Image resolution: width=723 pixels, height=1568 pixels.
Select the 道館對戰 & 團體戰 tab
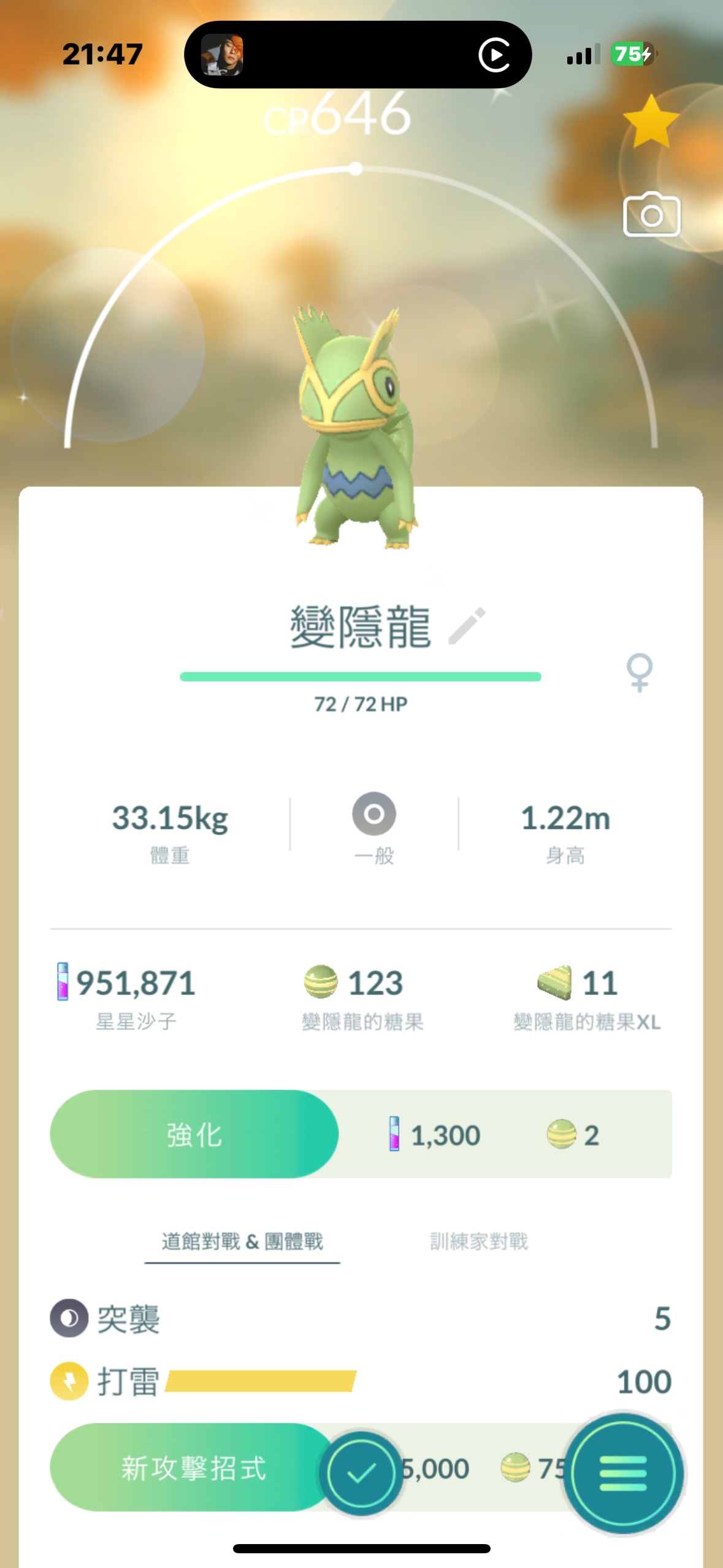tap(242, 1242)
